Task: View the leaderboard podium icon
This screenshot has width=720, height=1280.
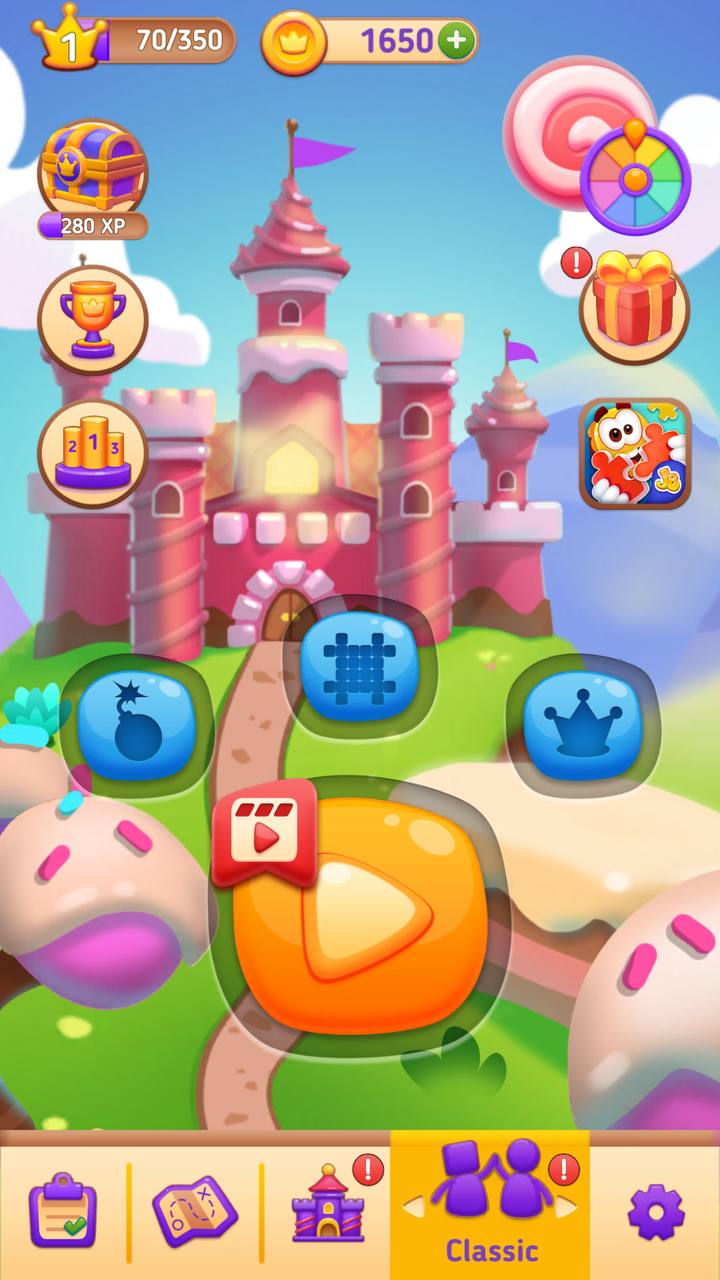Action: pos(92,454)
